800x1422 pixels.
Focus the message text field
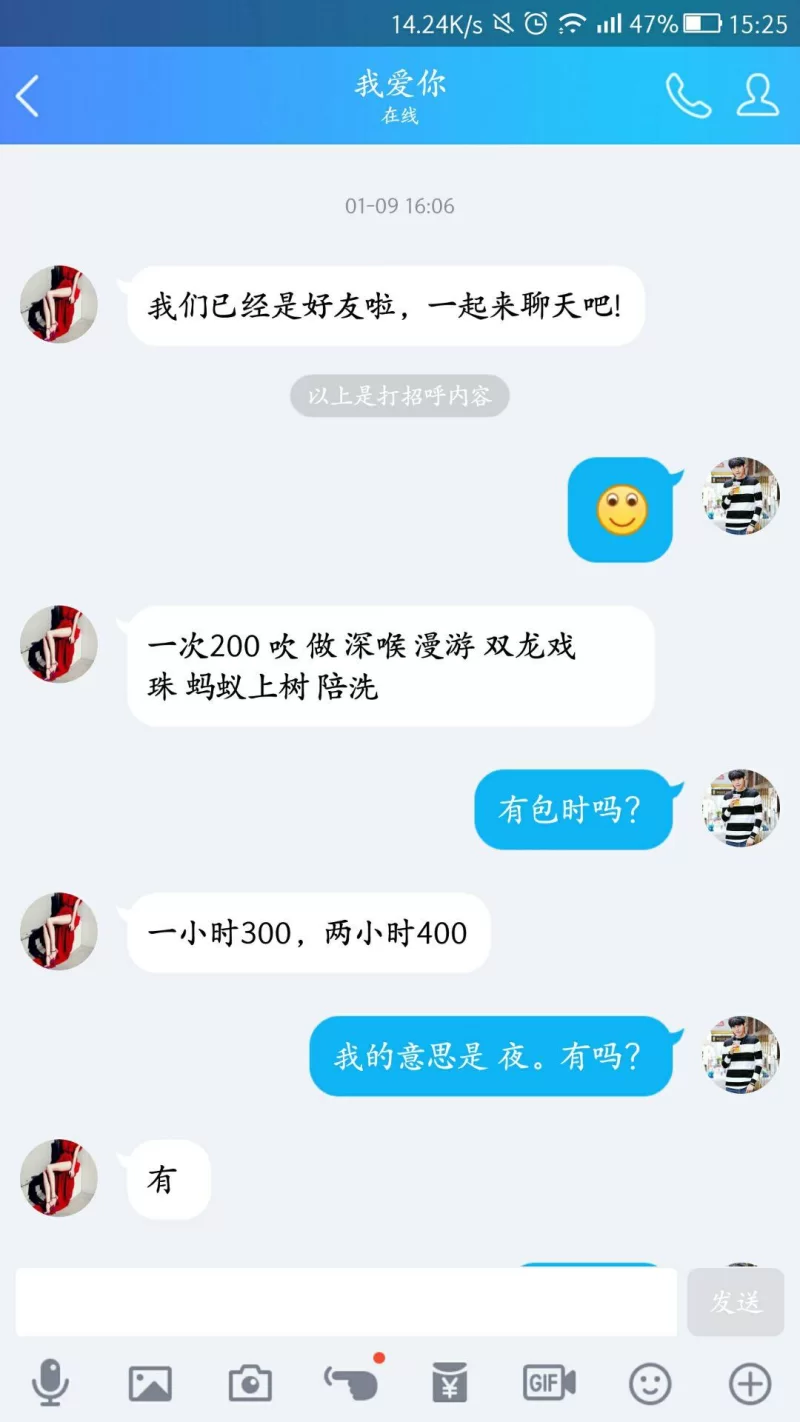pos(346,1302)
